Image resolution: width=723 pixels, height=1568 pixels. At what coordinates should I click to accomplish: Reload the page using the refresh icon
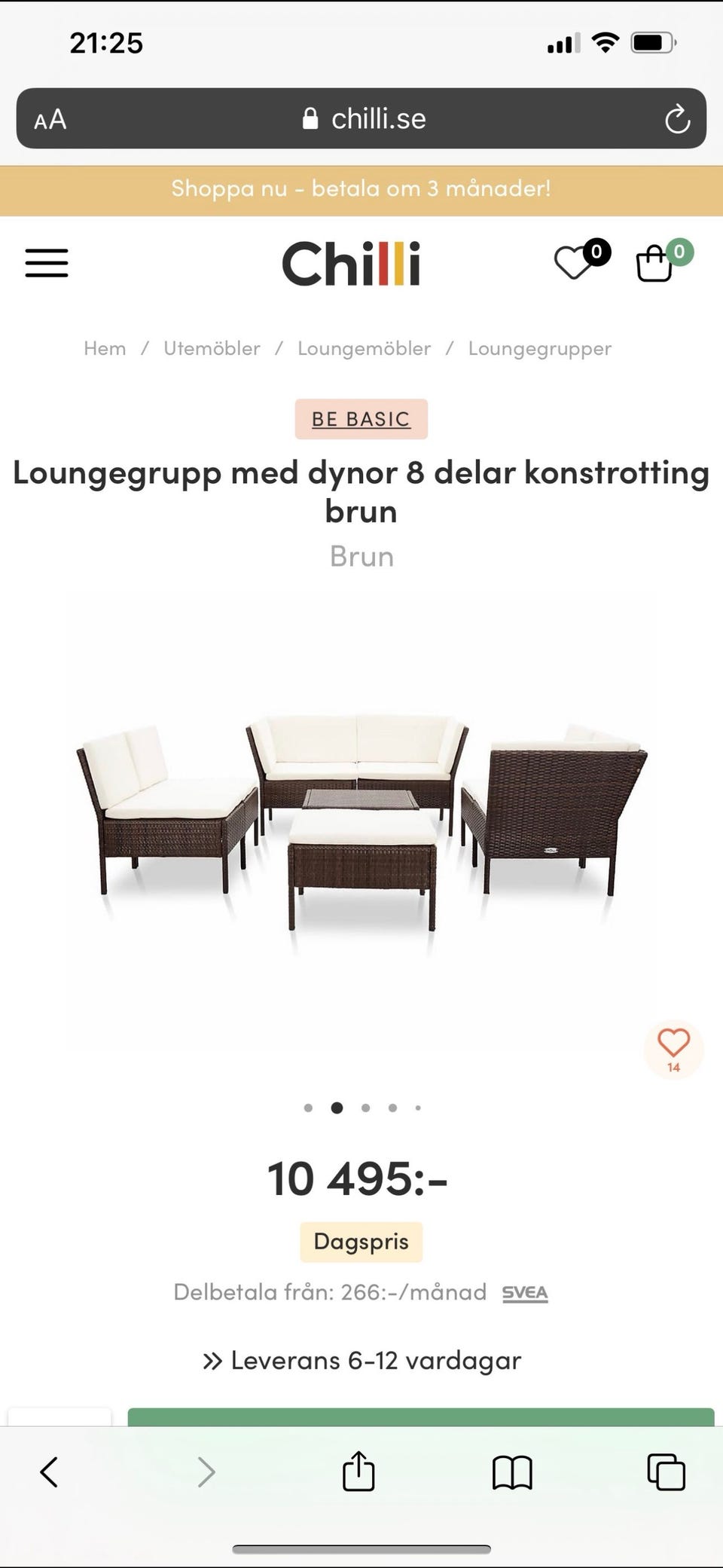point(677,118)
